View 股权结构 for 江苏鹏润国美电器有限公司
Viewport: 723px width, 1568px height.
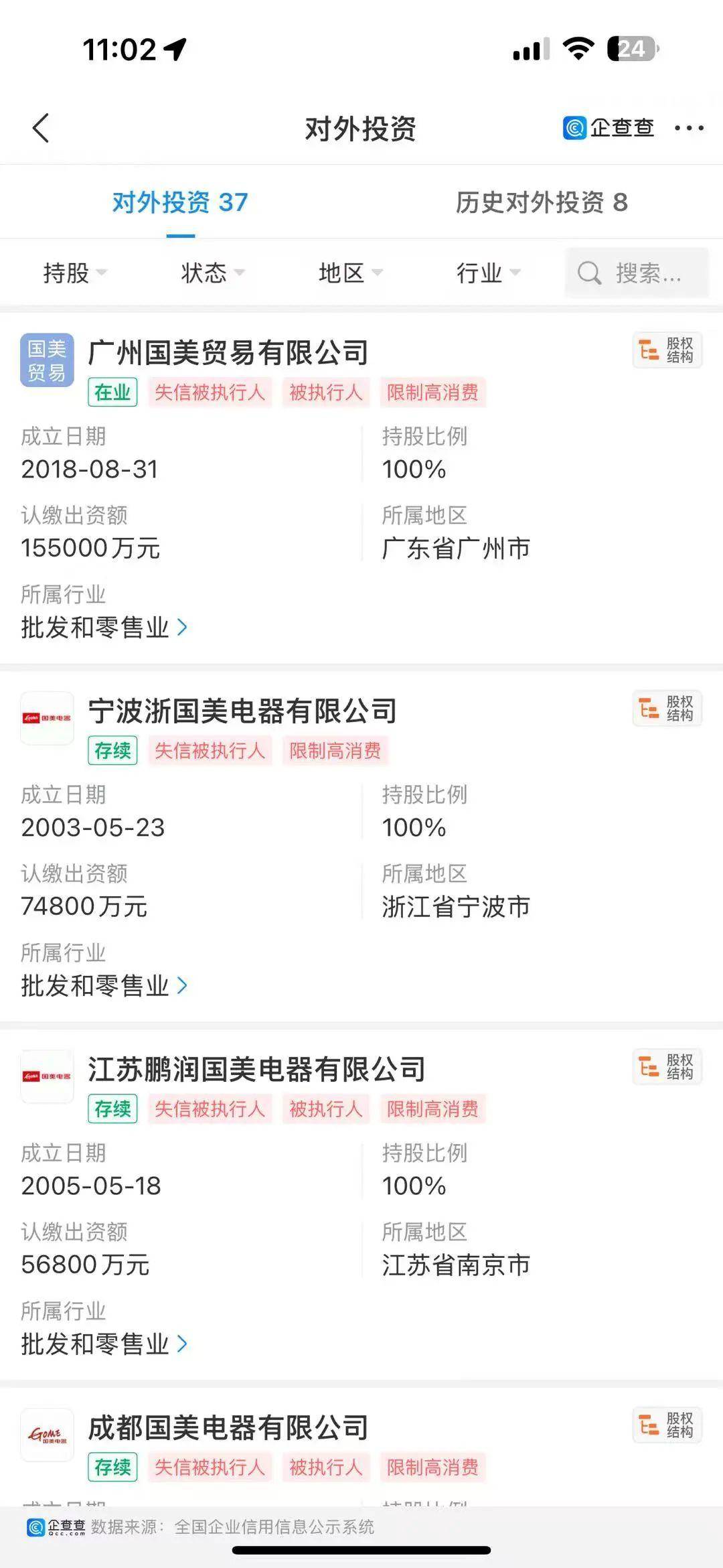tap(667, 1067)
